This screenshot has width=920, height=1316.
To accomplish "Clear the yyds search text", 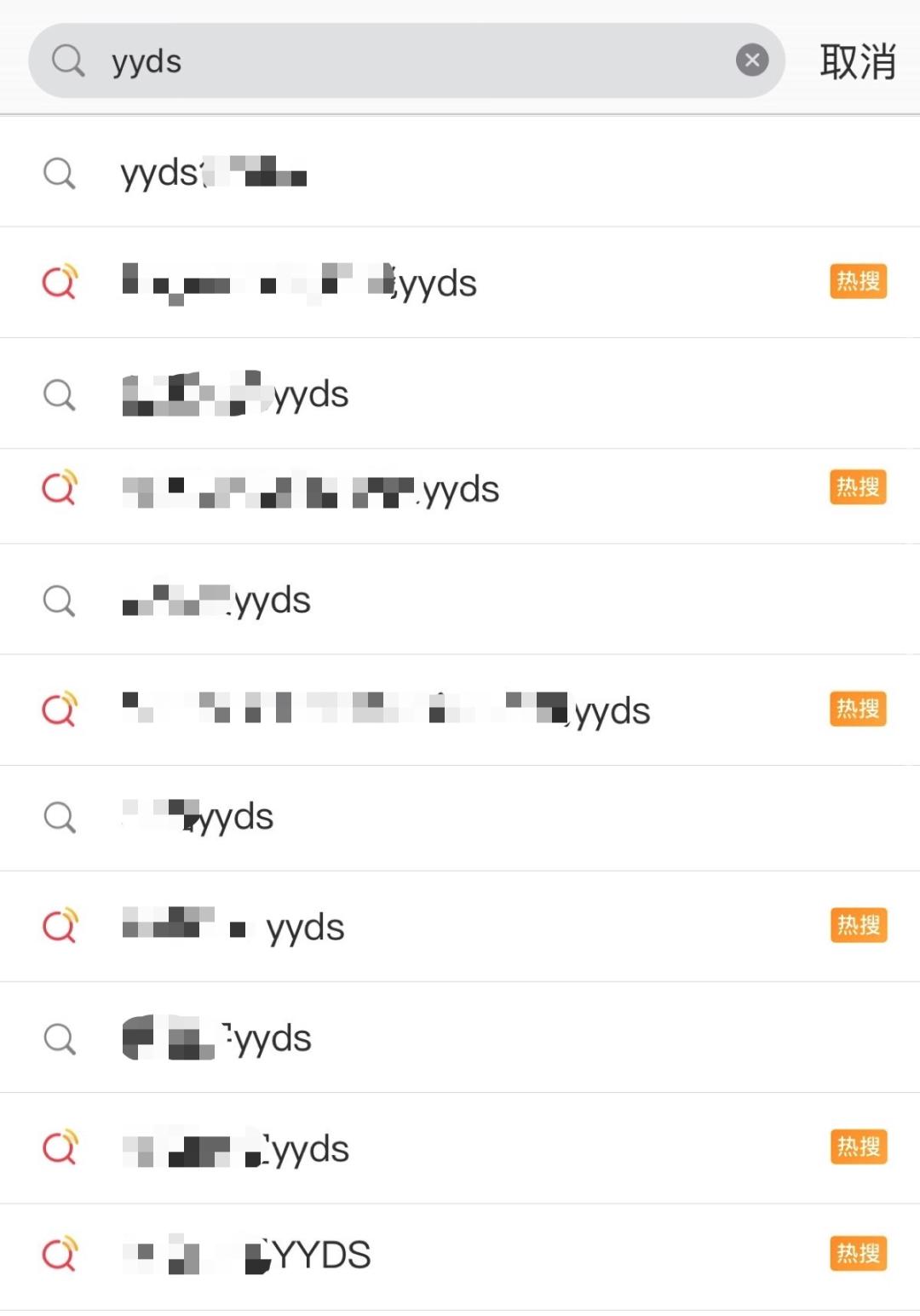I will click(x=751, y=60).
